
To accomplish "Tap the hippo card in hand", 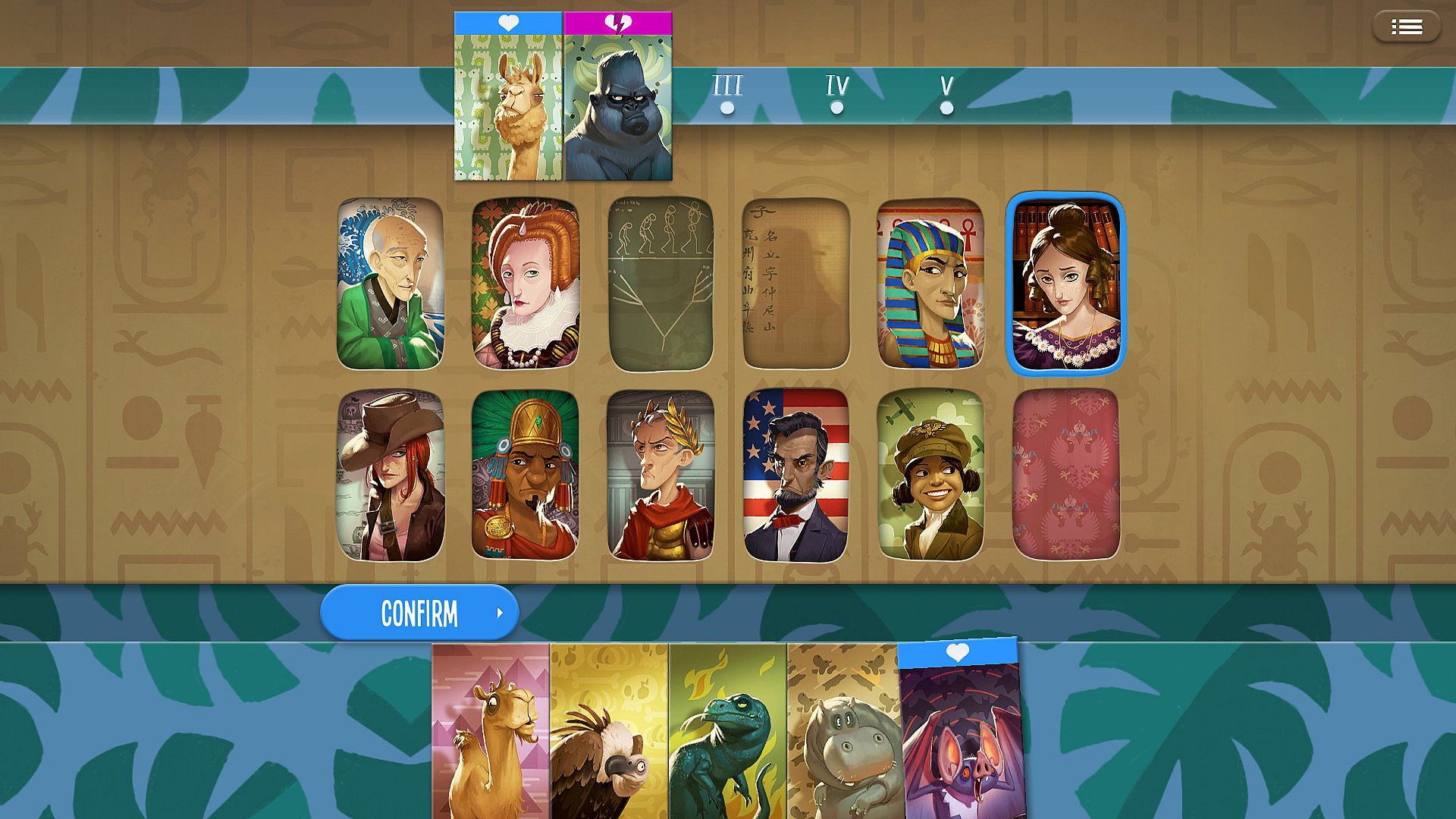I will pyautogui.click(x=843, y=732).
